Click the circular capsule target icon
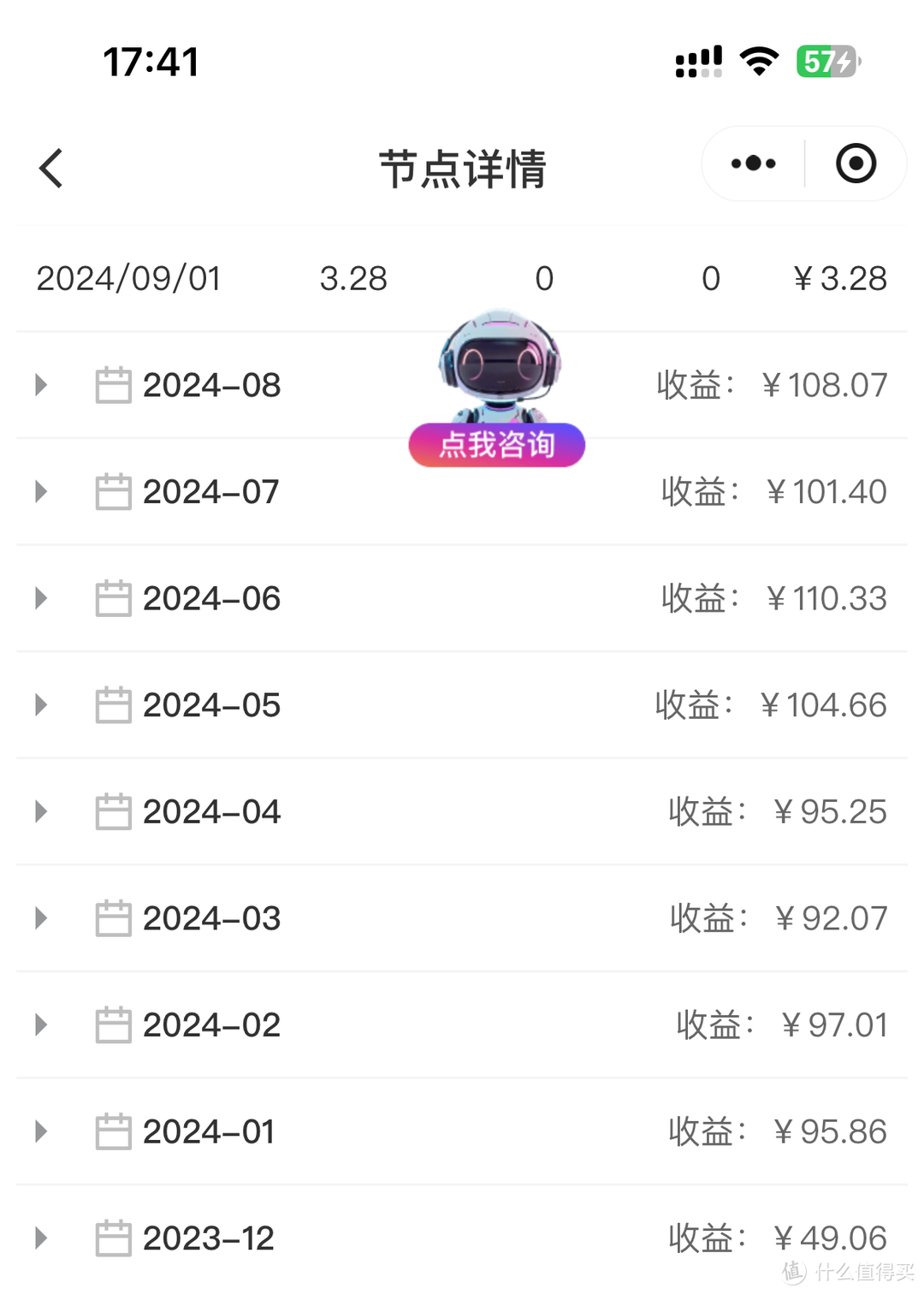Viewport: 924px width, 1294px height. click(856, 163)
